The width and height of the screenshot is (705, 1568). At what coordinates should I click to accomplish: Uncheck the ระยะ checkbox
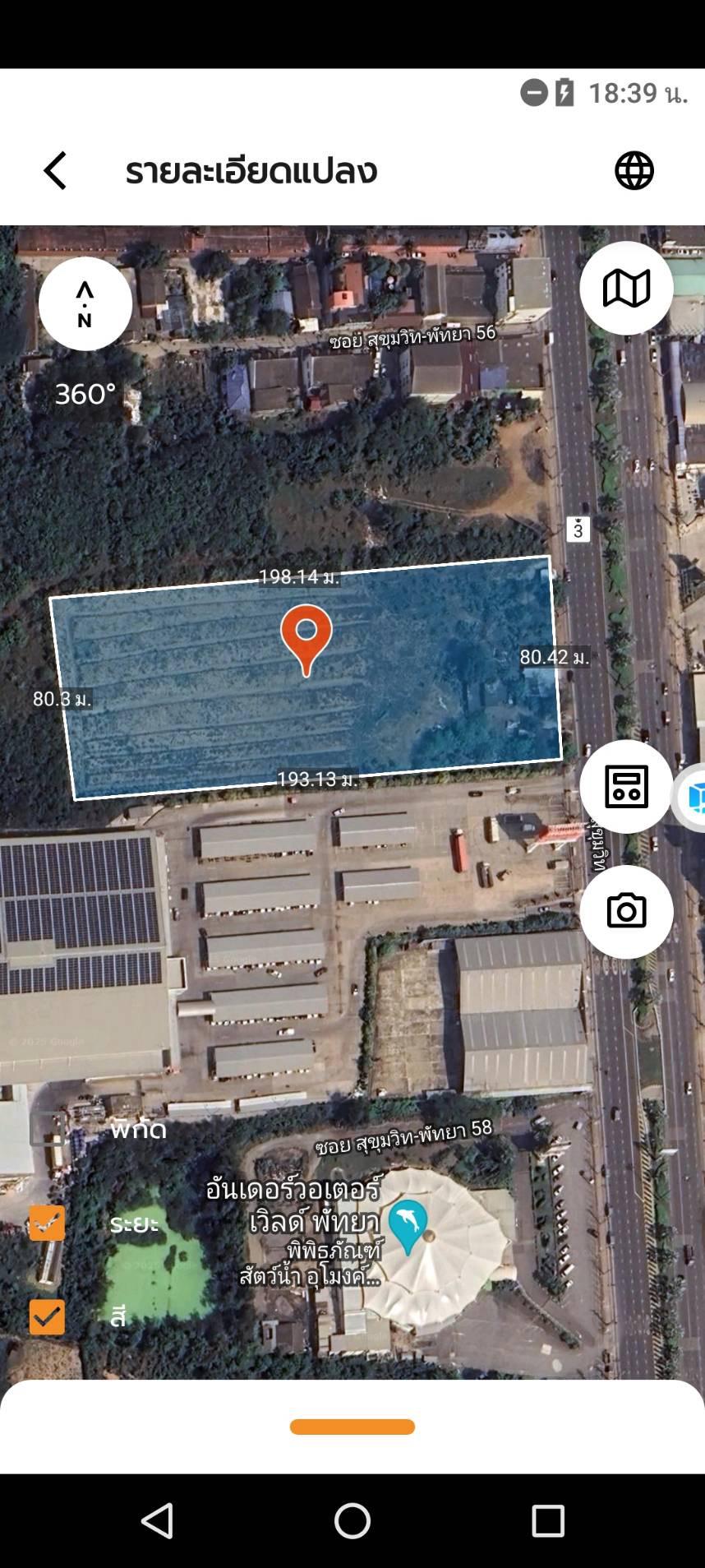(47, 1223)
